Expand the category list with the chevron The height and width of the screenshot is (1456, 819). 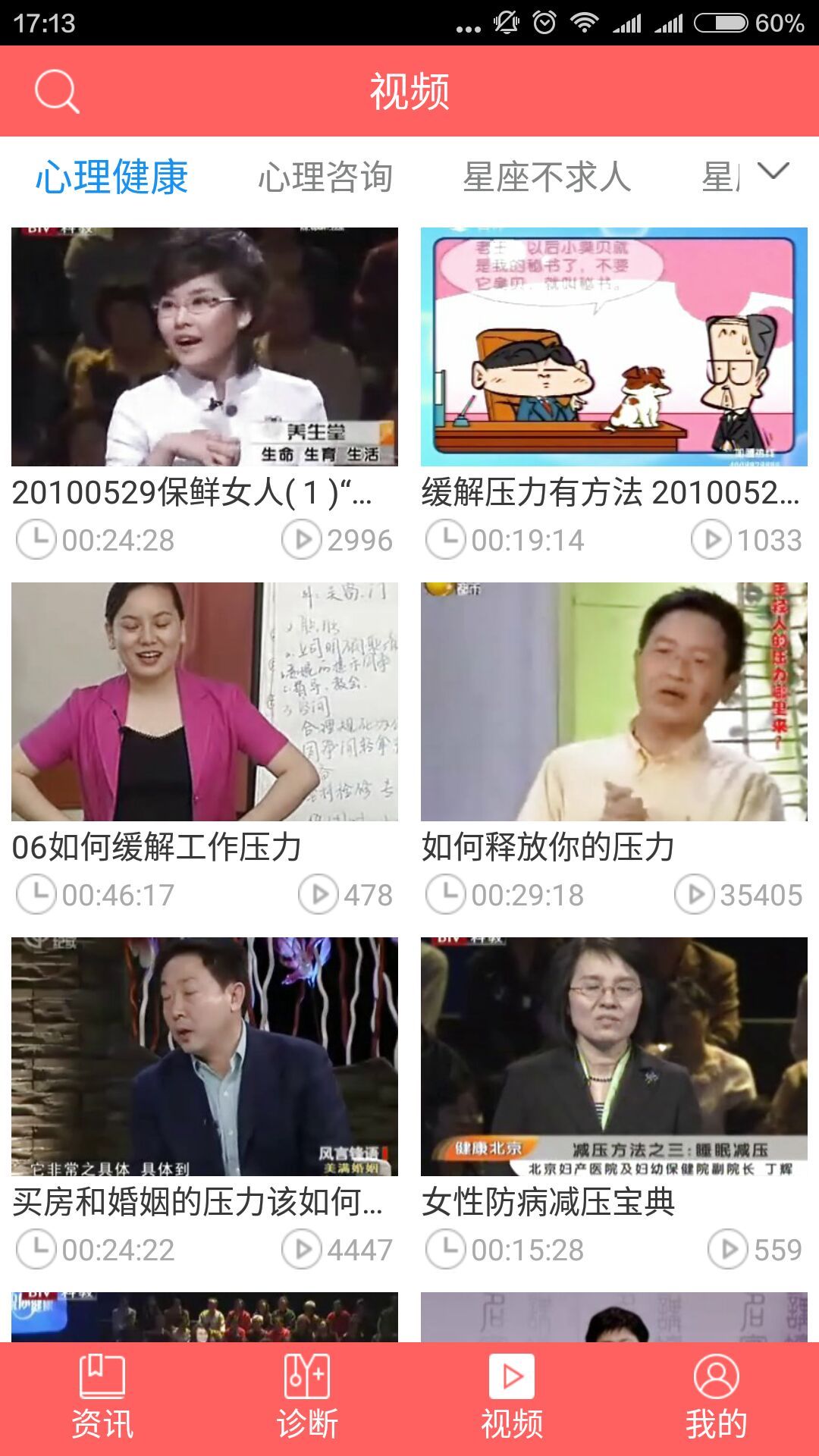pyautogui.click(x=773, y=174)
